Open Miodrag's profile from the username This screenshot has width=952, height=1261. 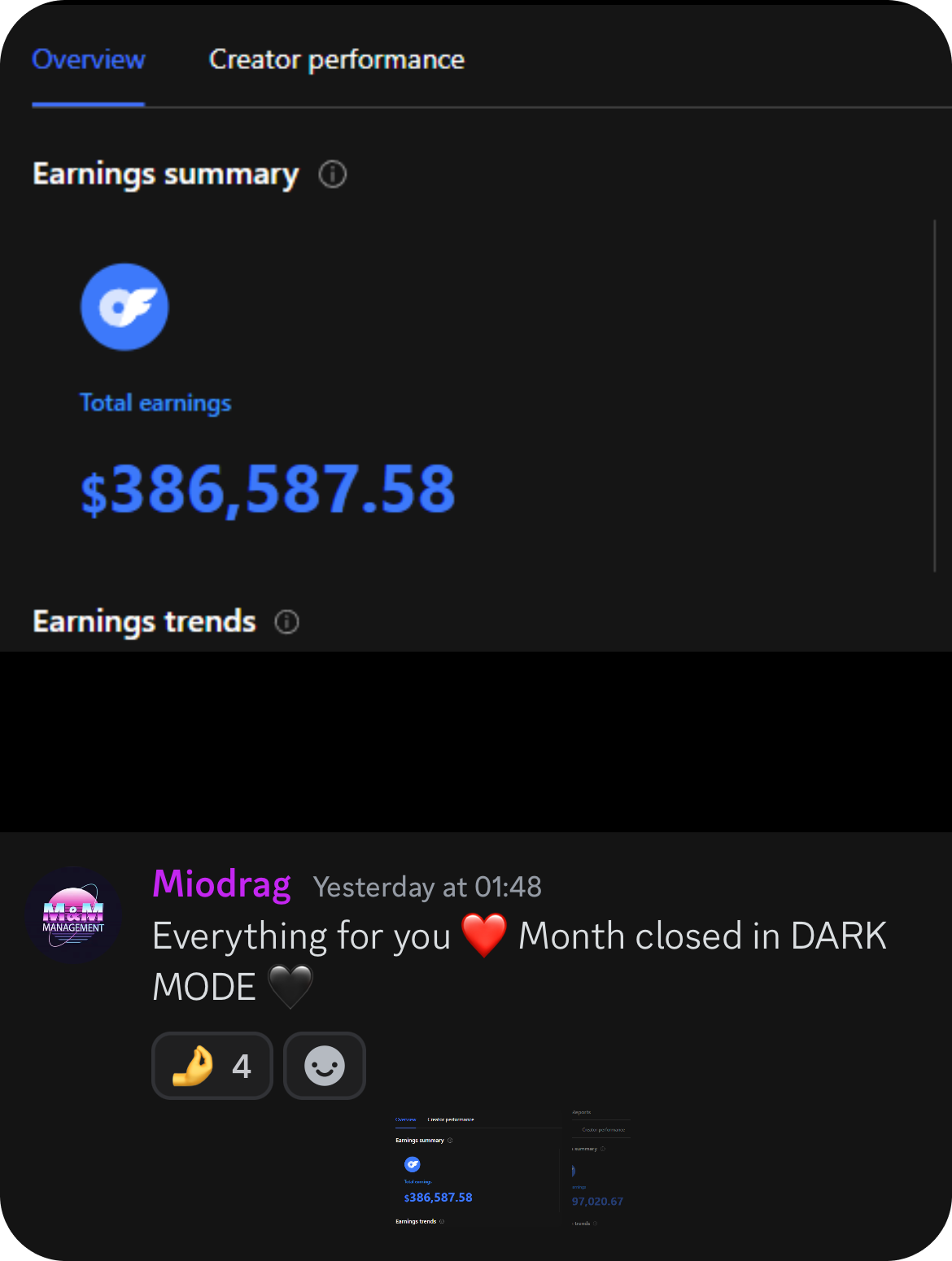(221, 885)
